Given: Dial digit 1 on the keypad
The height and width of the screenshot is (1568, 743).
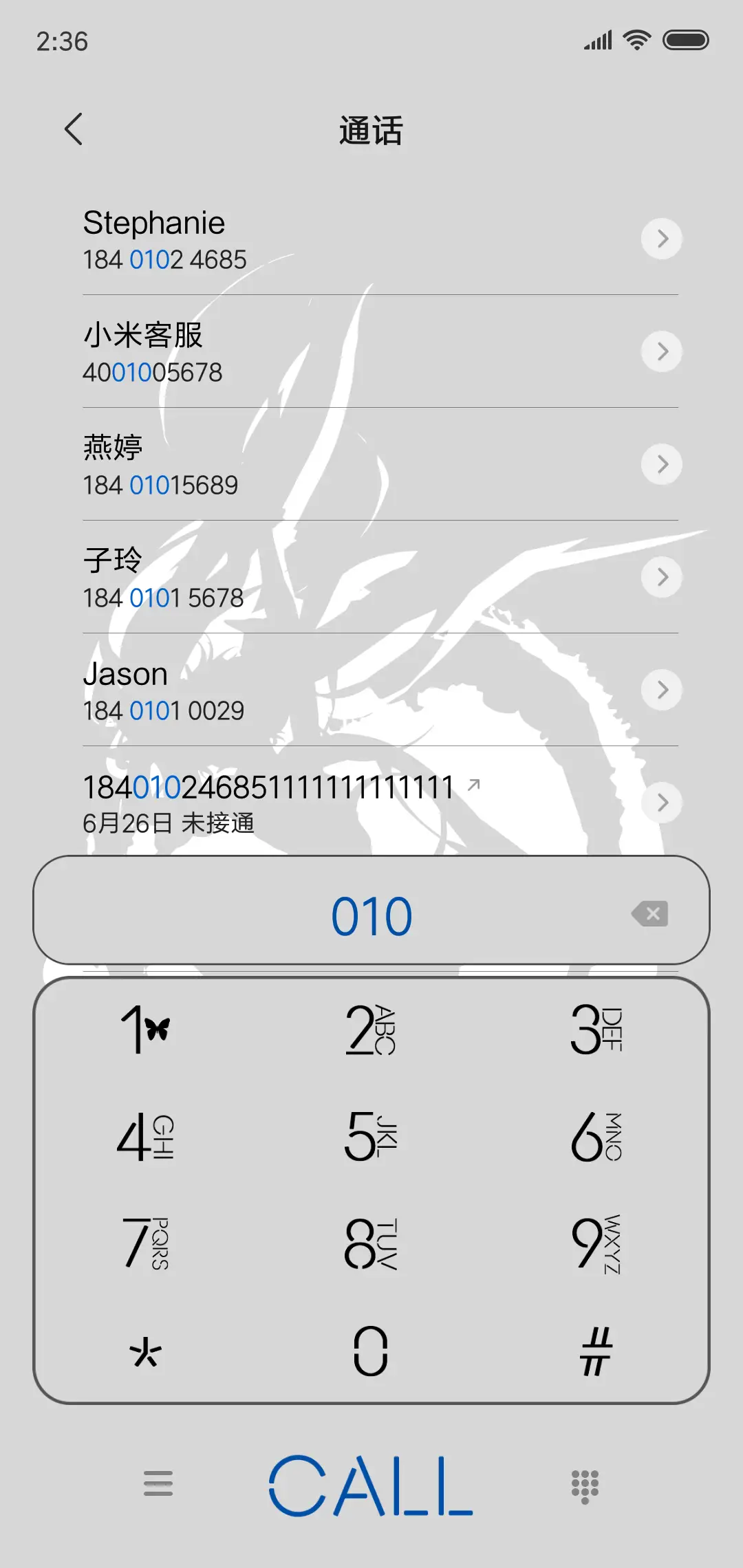Looking at the screenshot, I should pos(145,1029).
